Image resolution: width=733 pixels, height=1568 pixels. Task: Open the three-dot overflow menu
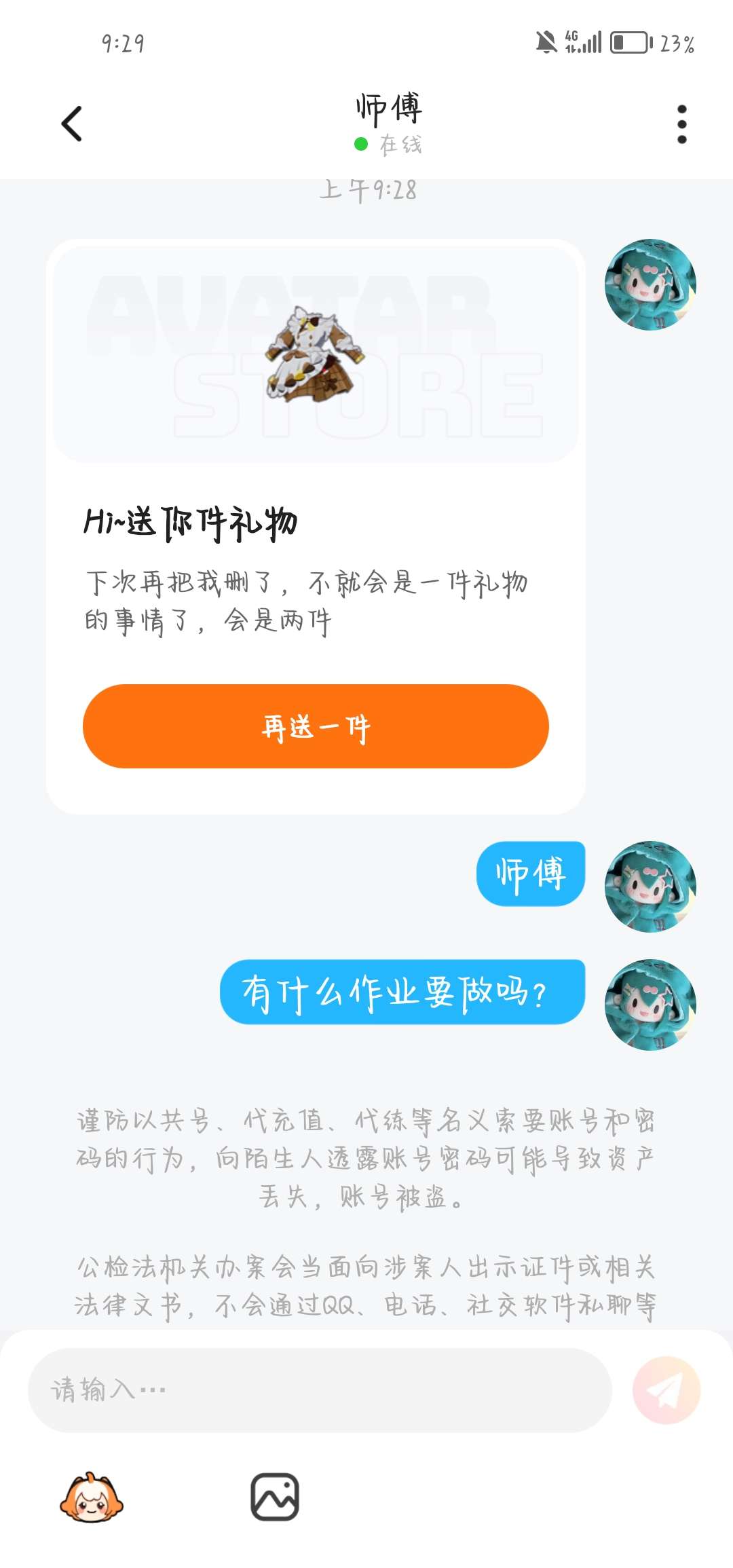click(x=681, y=124)
